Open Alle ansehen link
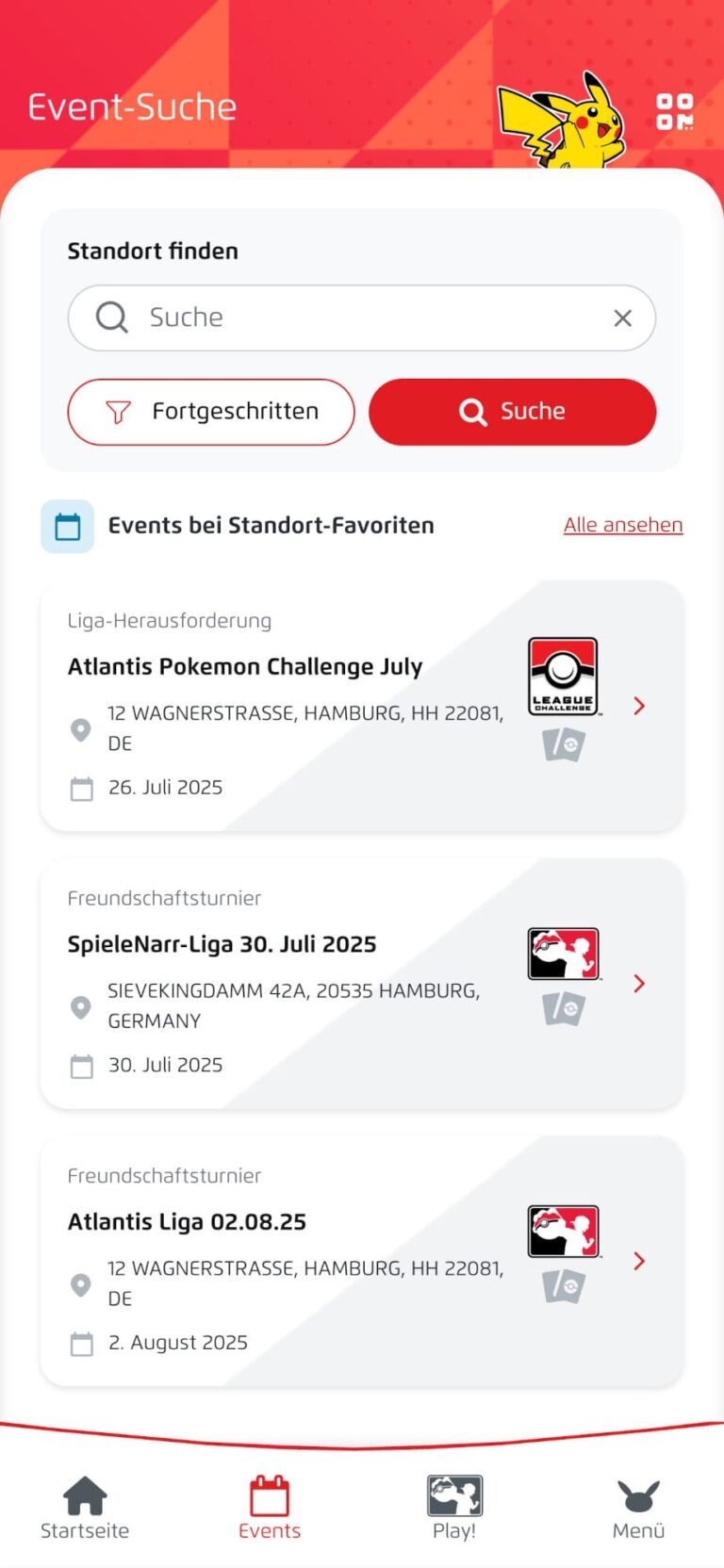 pyautogui.click(x=623, y=525)
